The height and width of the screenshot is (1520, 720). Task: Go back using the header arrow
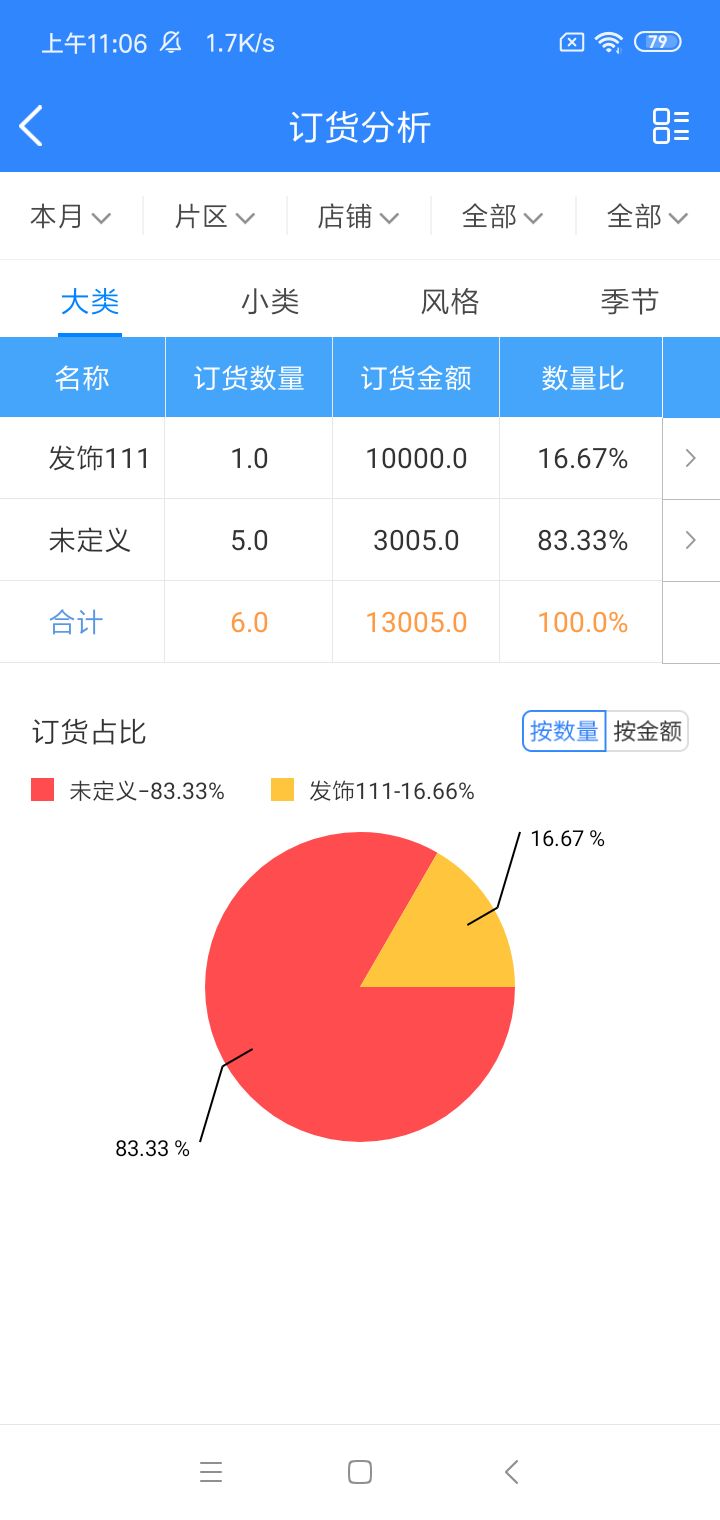tap(32, 127)
